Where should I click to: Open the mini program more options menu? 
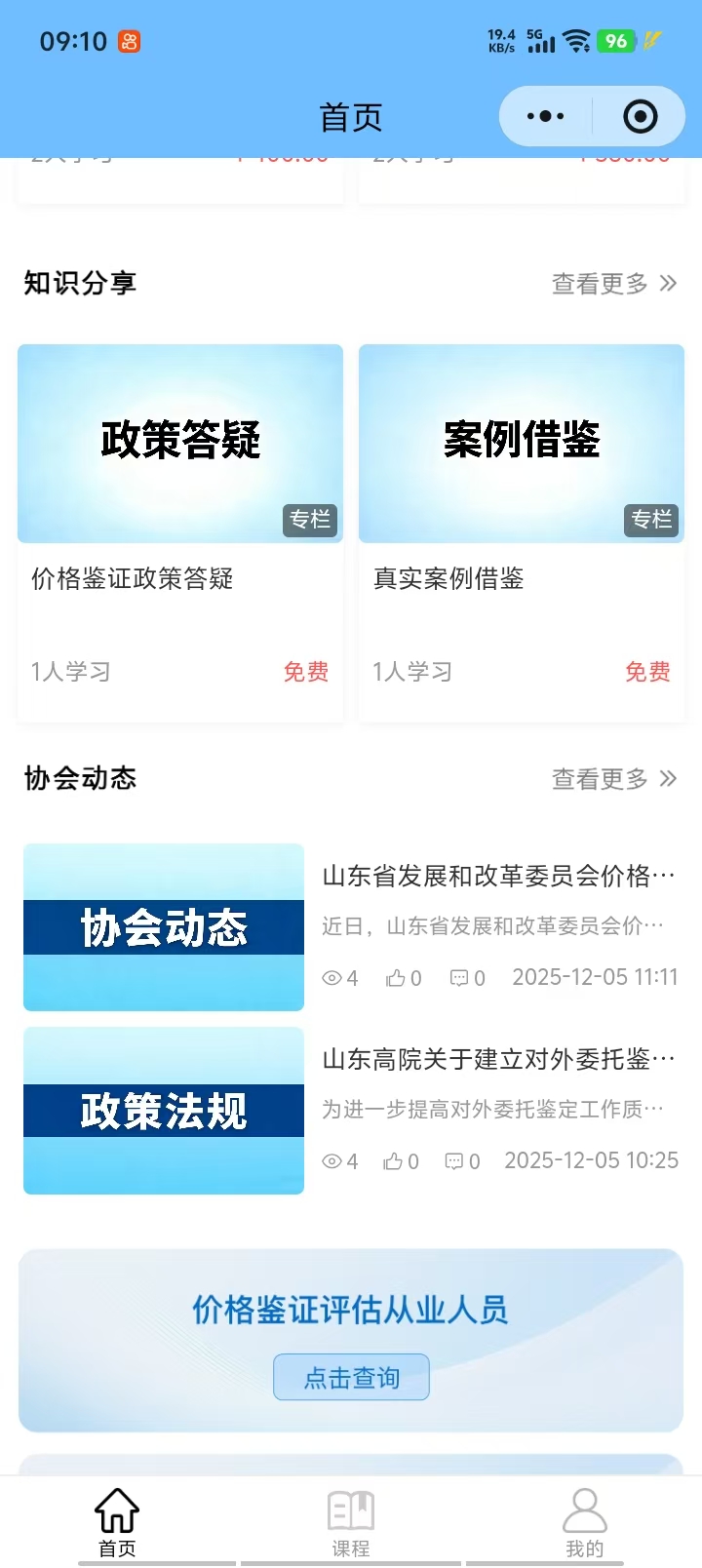(545, 117)
